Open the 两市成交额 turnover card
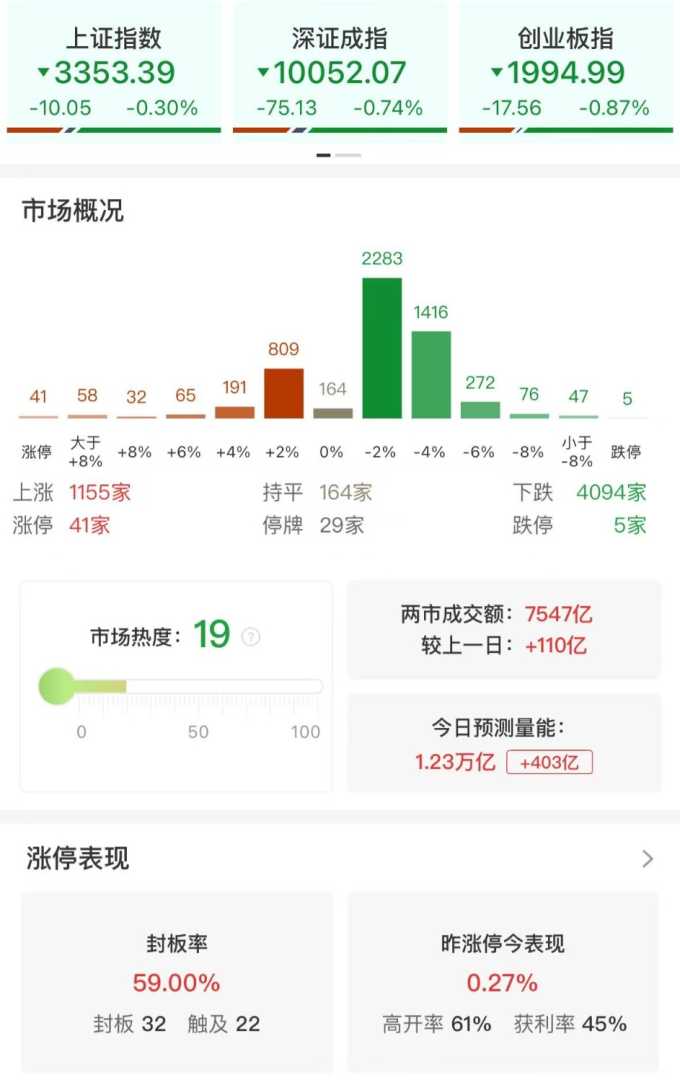Viewport: 680px width, 1080px height. click(x=503, y=629)
